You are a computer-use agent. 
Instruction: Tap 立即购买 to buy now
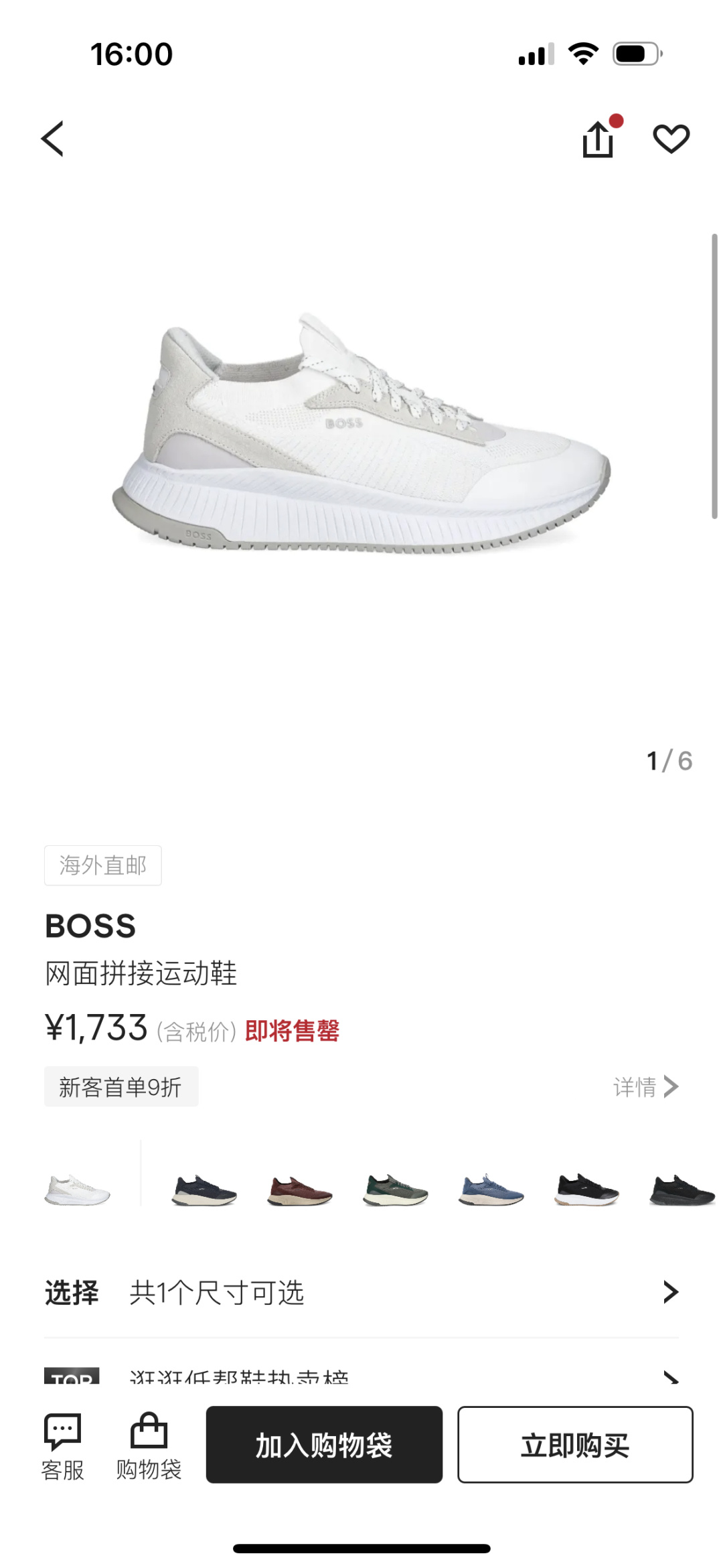click(x=575, y=1445)
